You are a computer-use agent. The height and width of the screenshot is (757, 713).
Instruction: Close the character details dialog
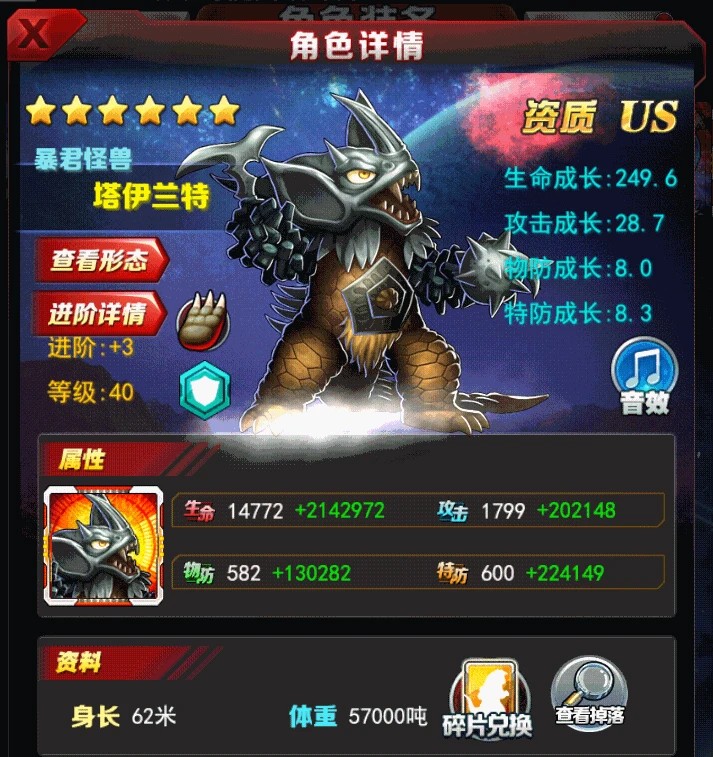click(x=36, y=34)
